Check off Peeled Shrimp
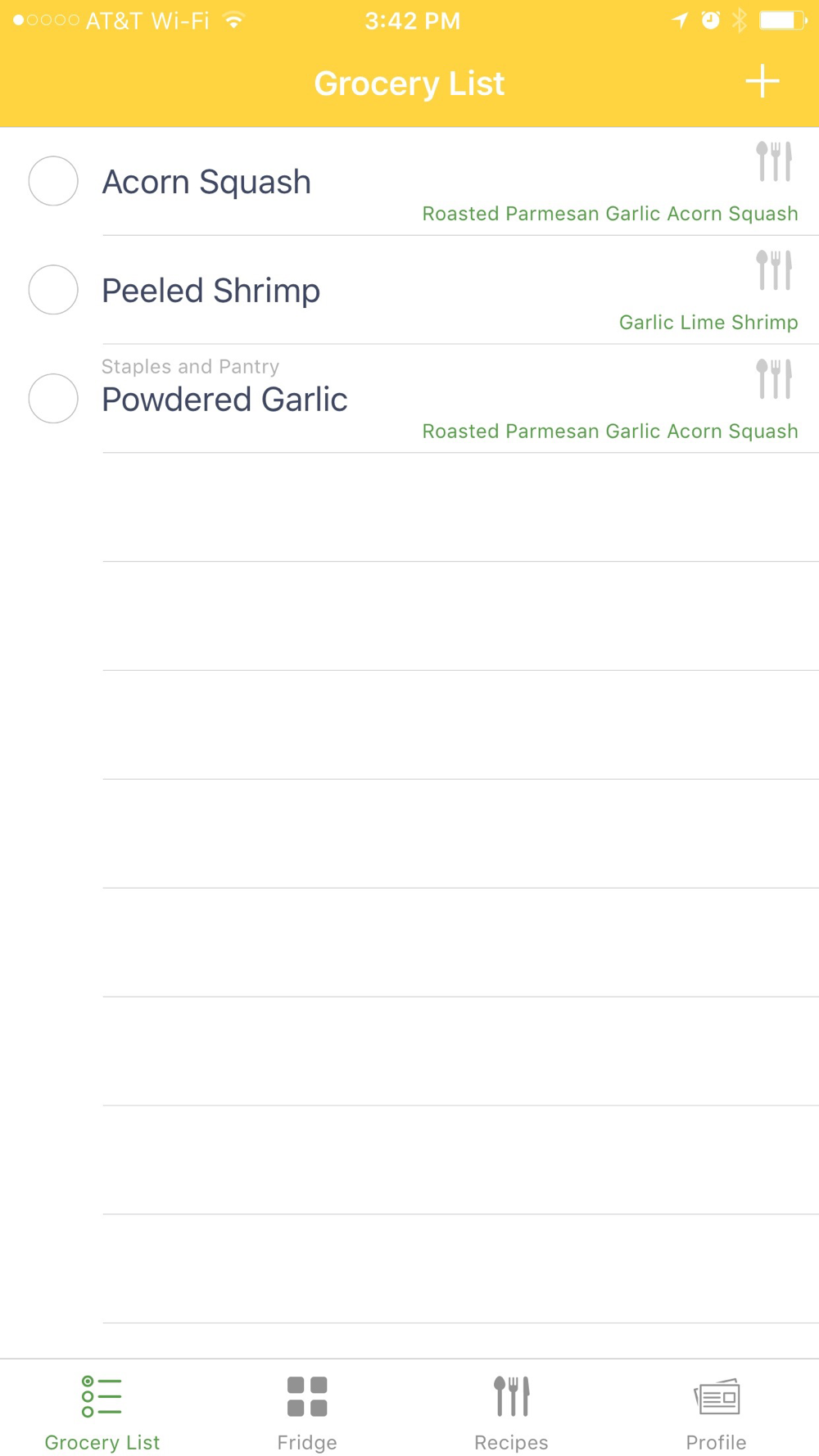The image size is (819, 1456). pos(53,290)
